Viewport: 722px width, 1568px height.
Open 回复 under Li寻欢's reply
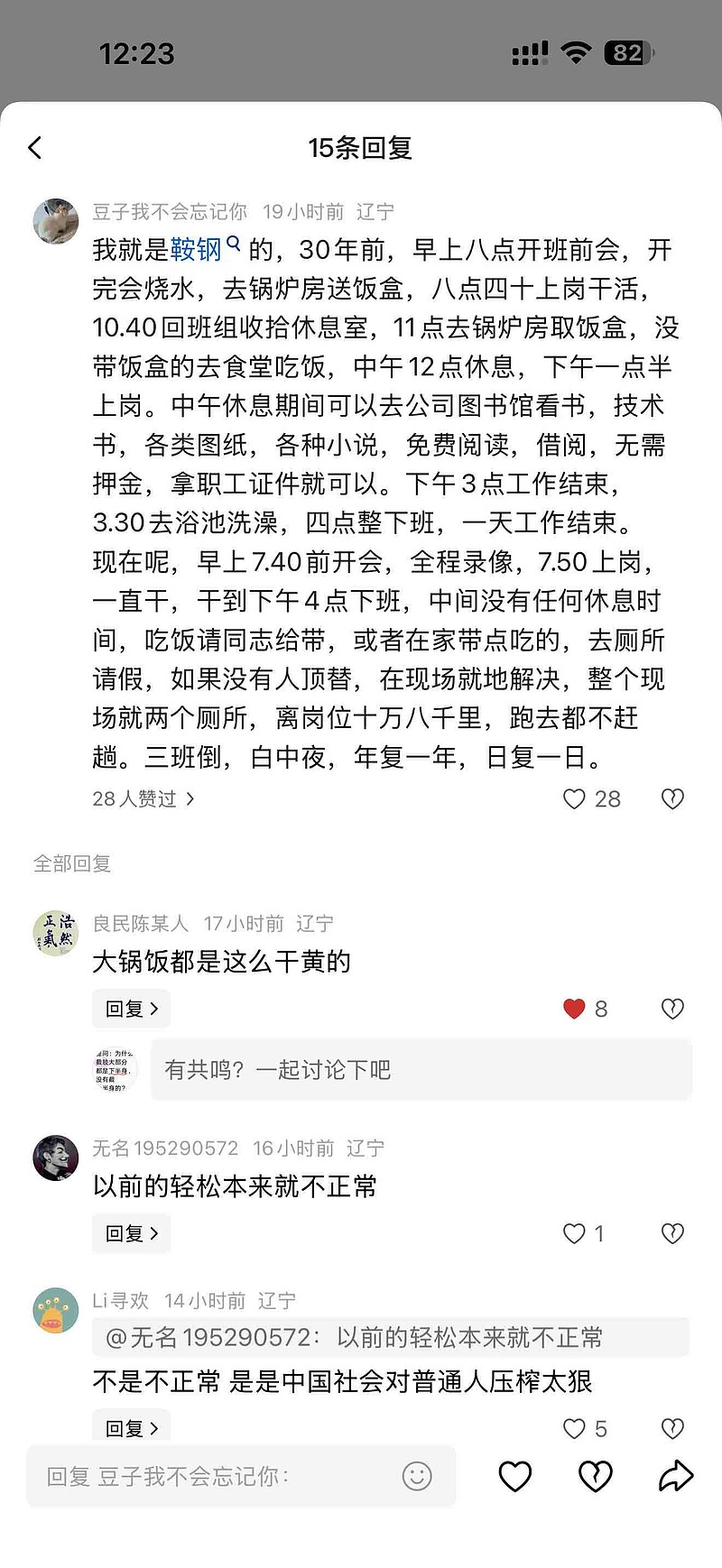131,1428
